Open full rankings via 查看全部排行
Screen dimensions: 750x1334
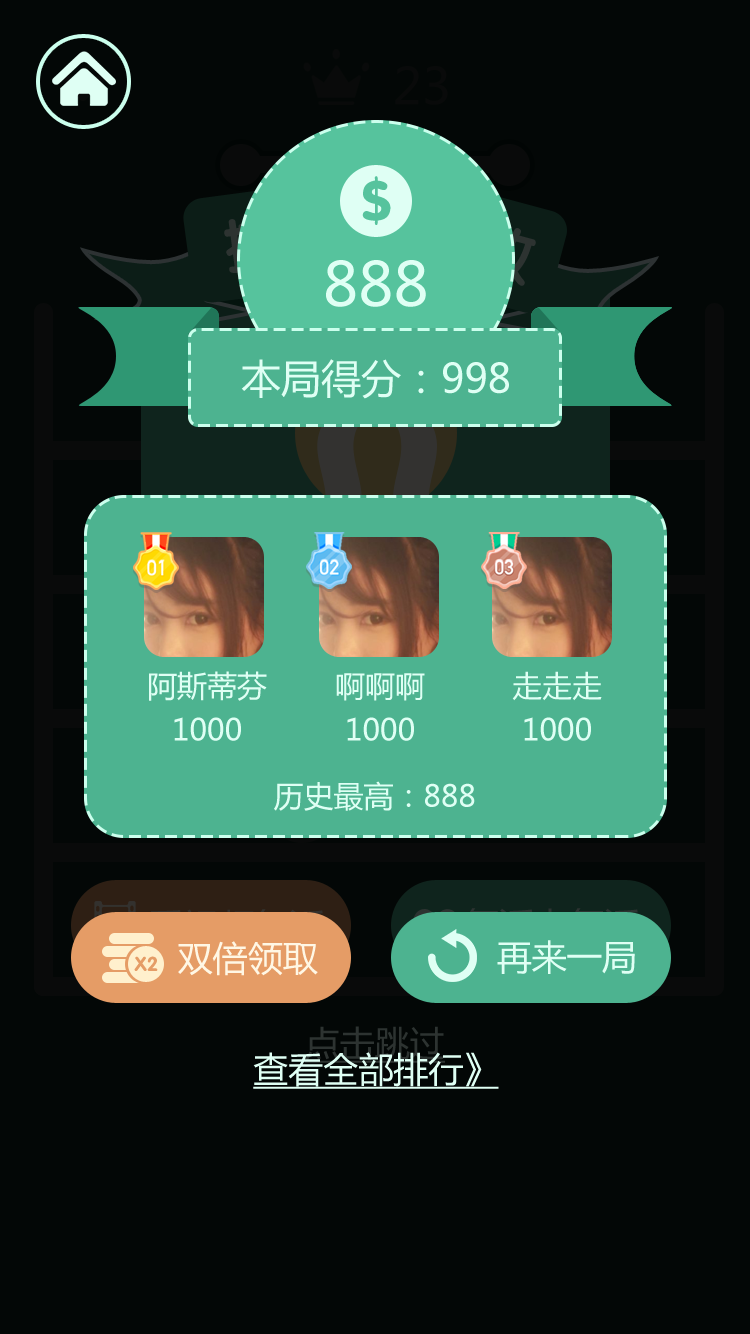tap(375, 1070)
